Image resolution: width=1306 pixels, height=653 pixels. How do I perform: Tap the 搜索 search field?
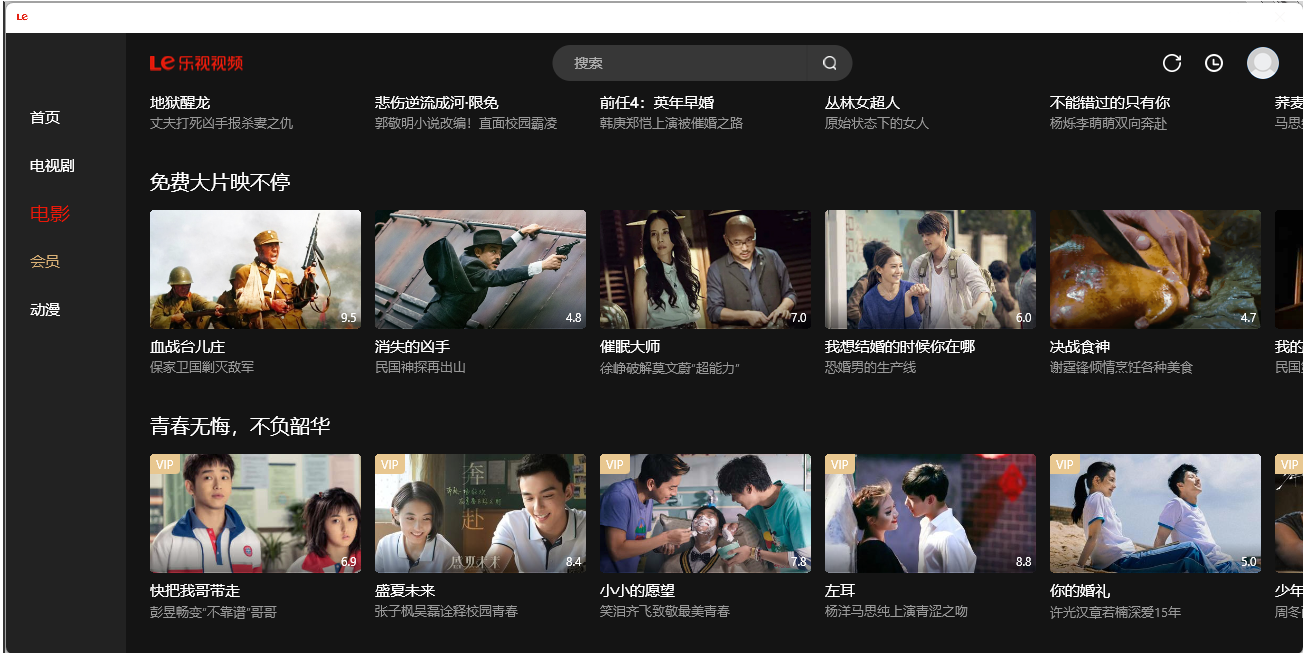(x=680, y=63)
